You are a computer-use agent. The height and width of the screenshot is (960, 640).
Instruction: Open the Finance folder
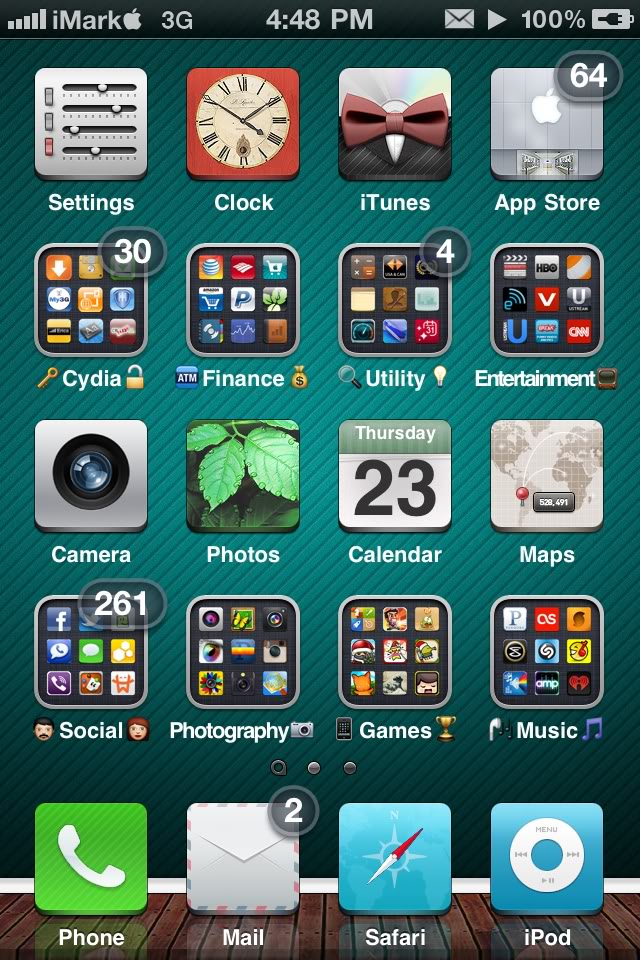(243, 300)
